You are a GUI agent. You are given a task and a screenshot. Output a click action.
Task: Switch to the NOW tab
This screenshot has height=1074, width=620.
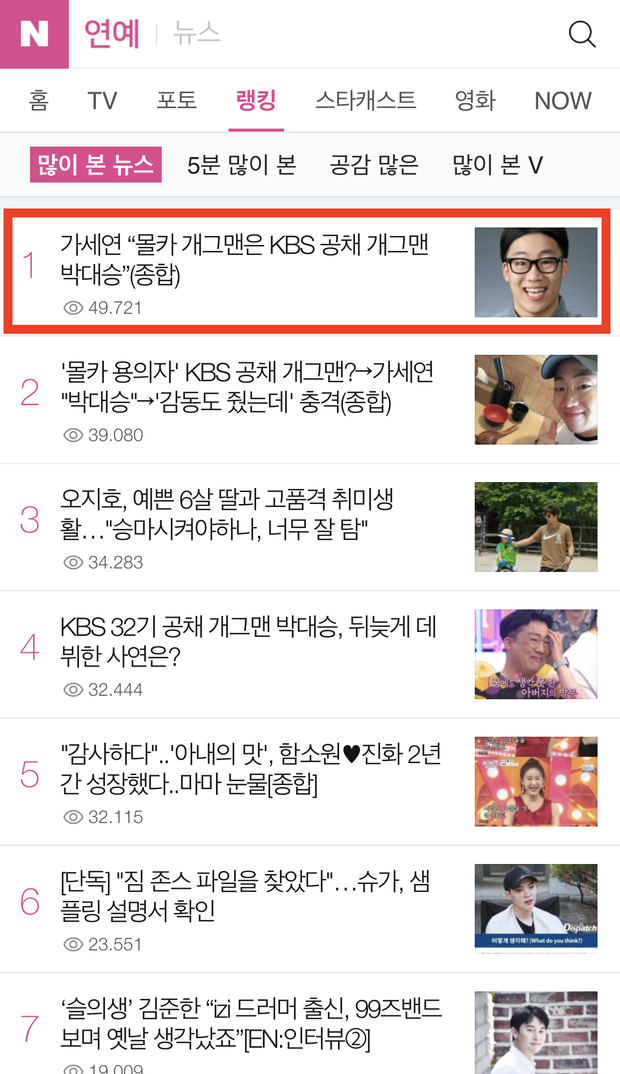562,101
